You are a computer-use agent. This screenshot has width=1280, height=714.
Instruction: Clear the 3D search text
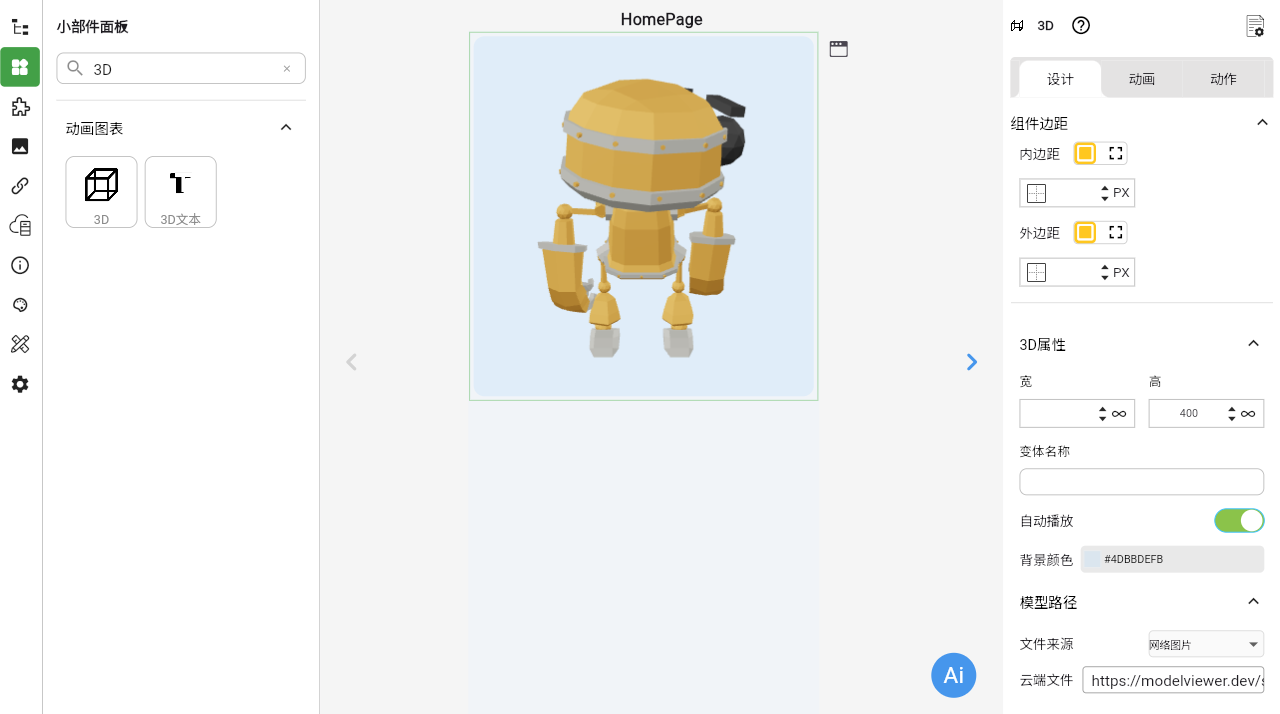click(x=287, y=69)
